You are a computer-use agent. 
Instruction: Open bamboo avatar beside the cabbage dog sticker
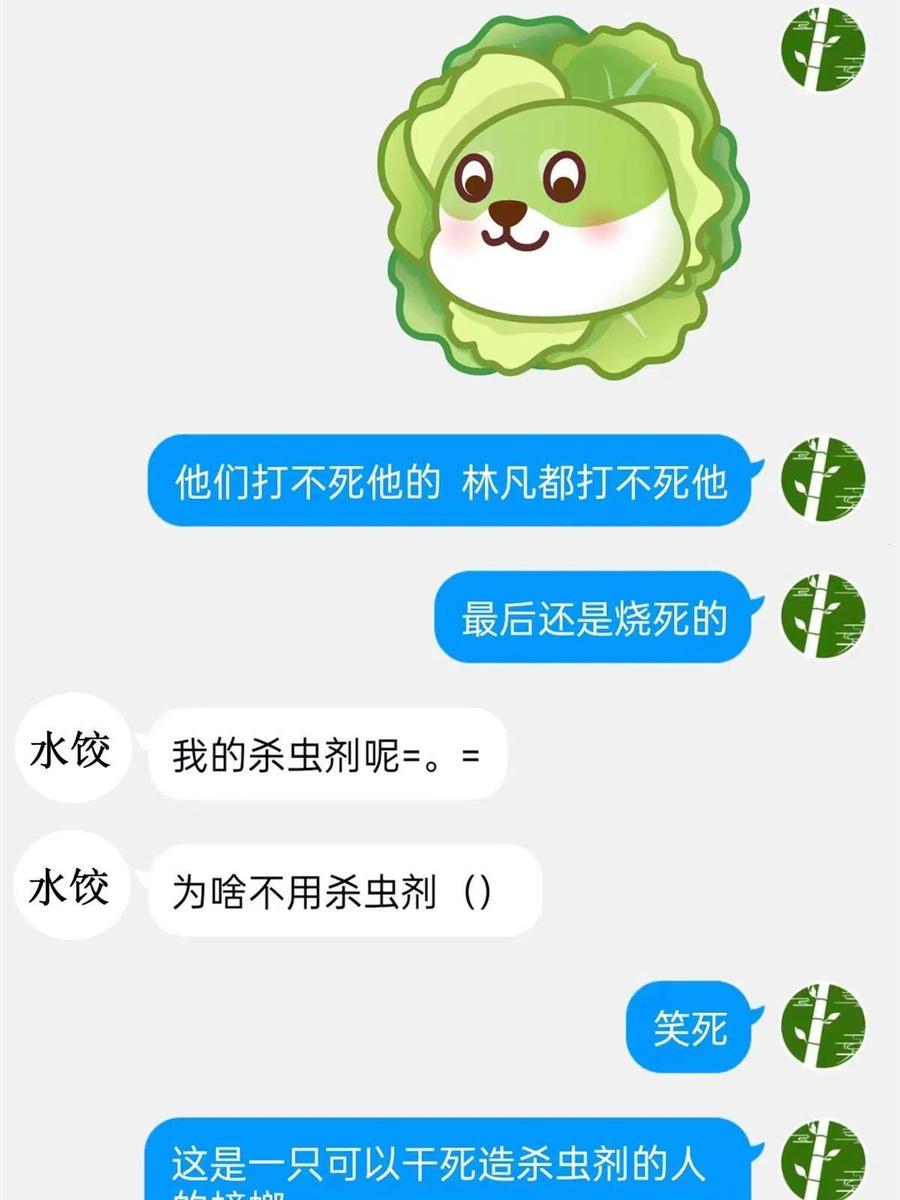[823, 48]
